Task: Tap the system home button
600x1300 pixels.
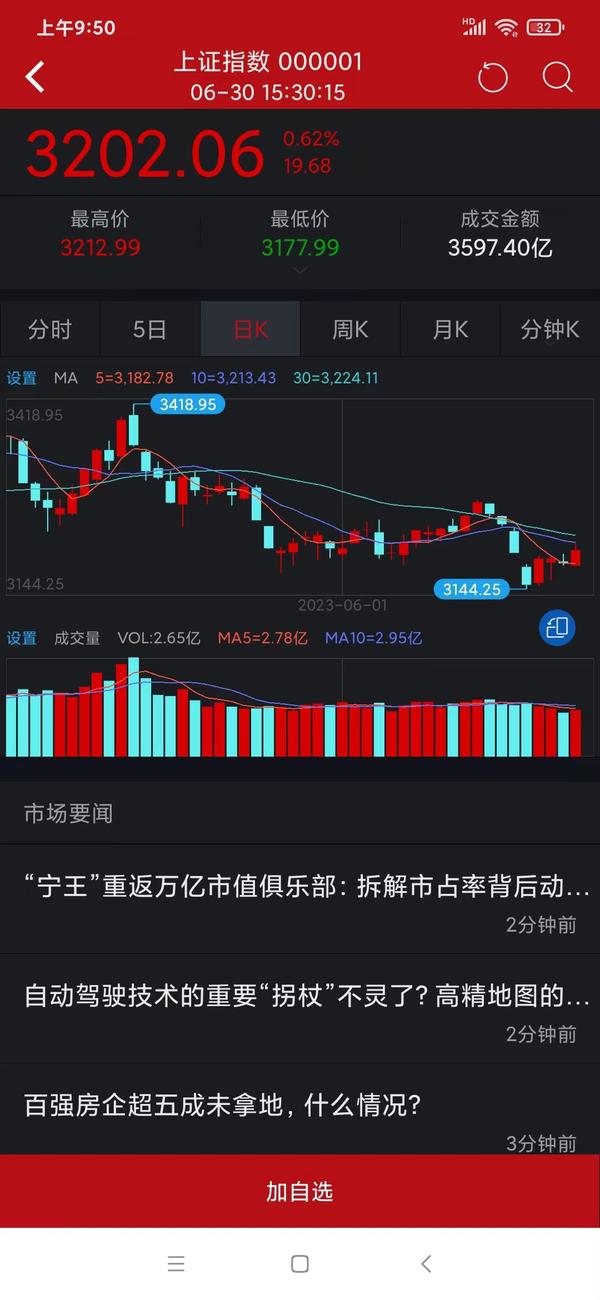Action: pos(300,1264)
